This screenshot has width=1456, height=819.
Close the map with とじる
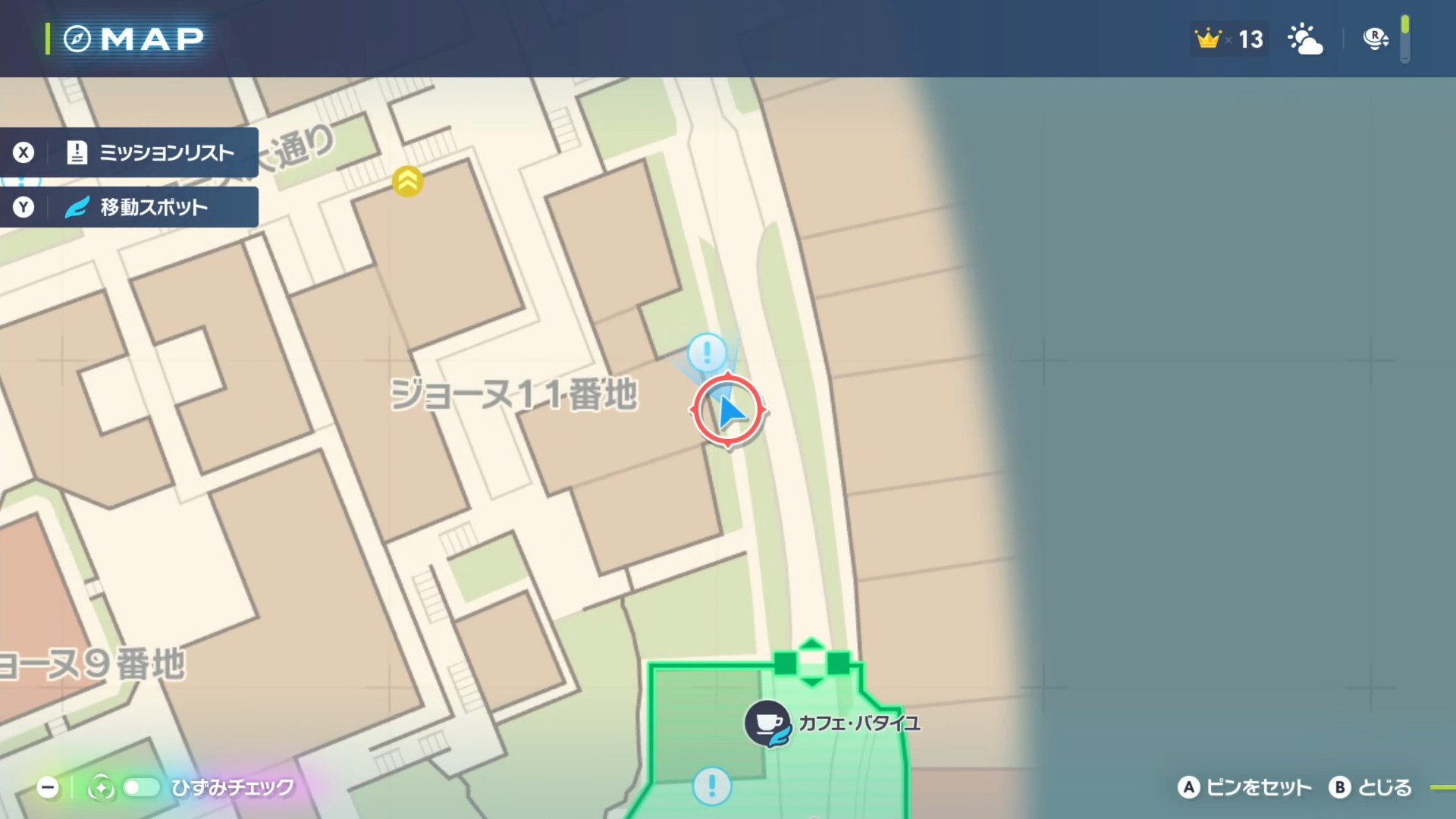pos(1370,788)
